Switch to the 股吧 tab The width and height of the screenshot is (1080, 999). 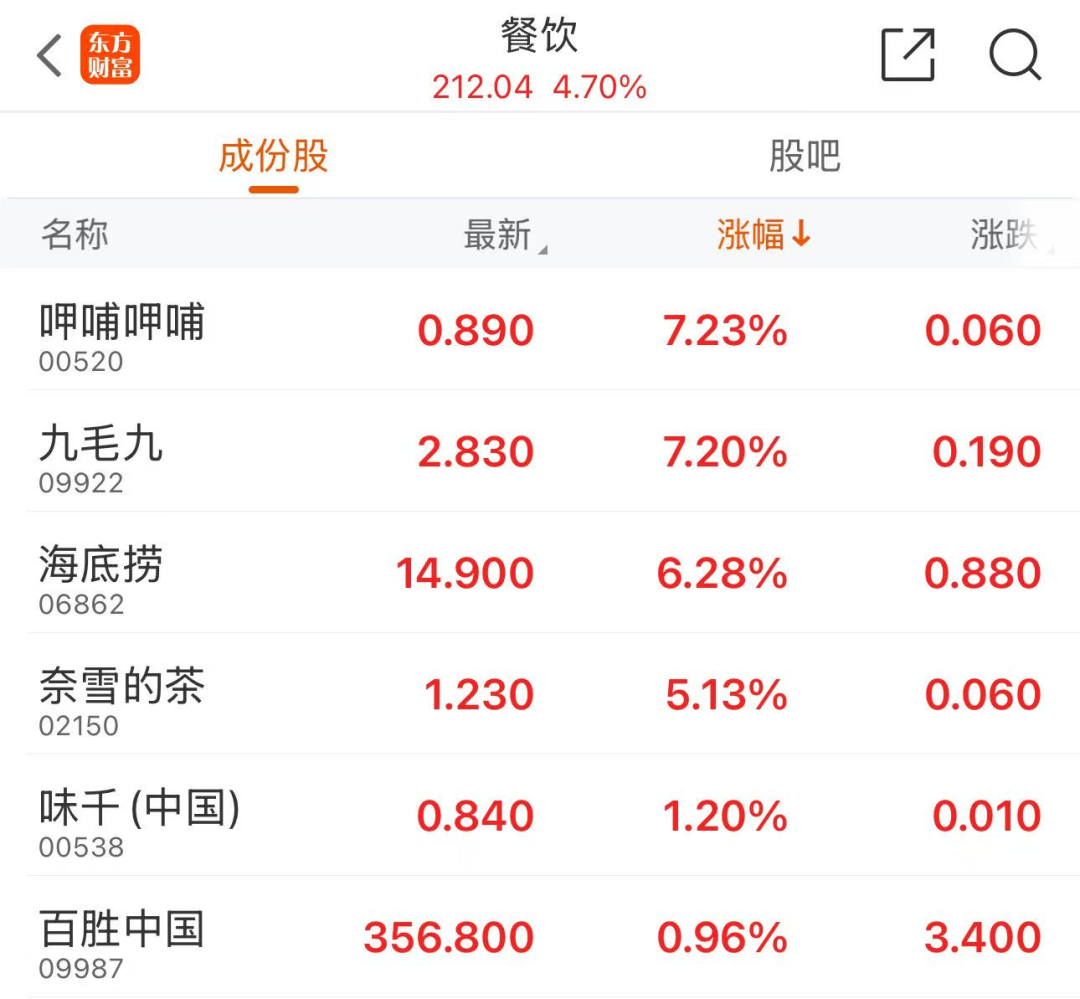(804, 158)
